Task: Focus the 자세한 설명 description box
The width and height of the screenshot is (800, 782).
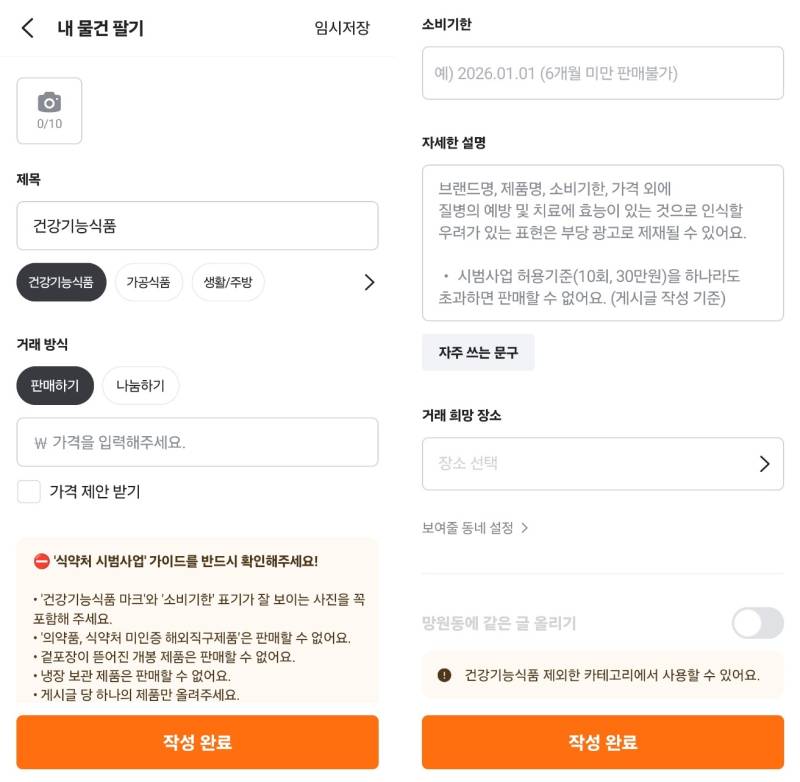Action: coord(602,243)
